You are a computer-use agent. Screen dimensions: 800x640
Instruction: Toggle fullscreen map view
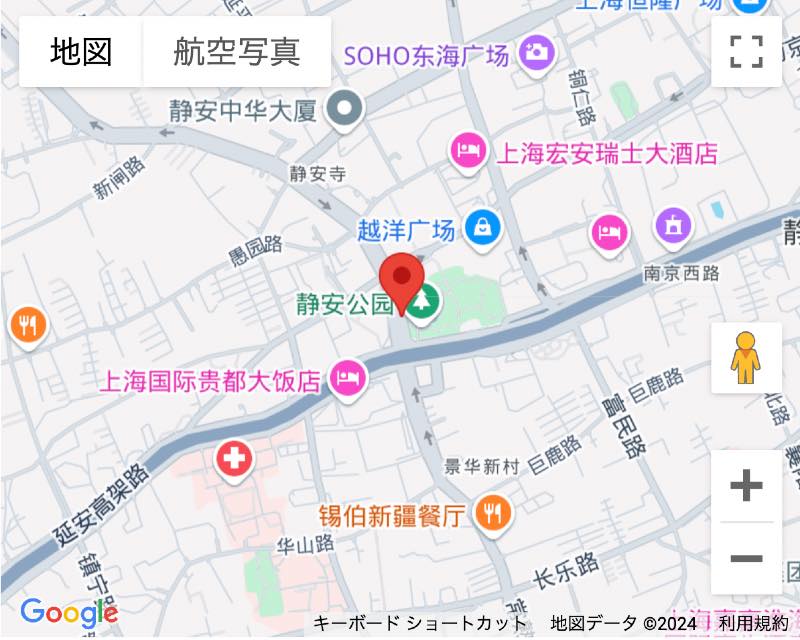tap(746, 51)
